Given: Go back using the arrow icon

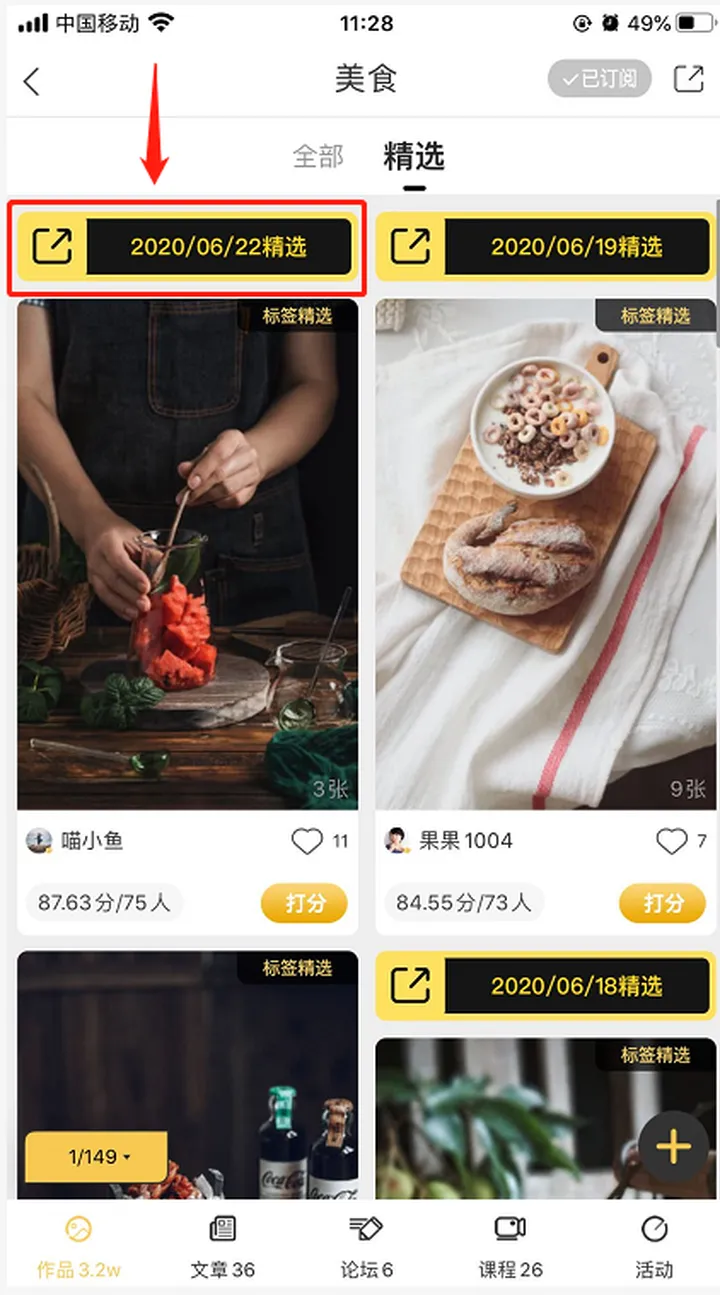Looking at the screenshot, I should 32,81.
